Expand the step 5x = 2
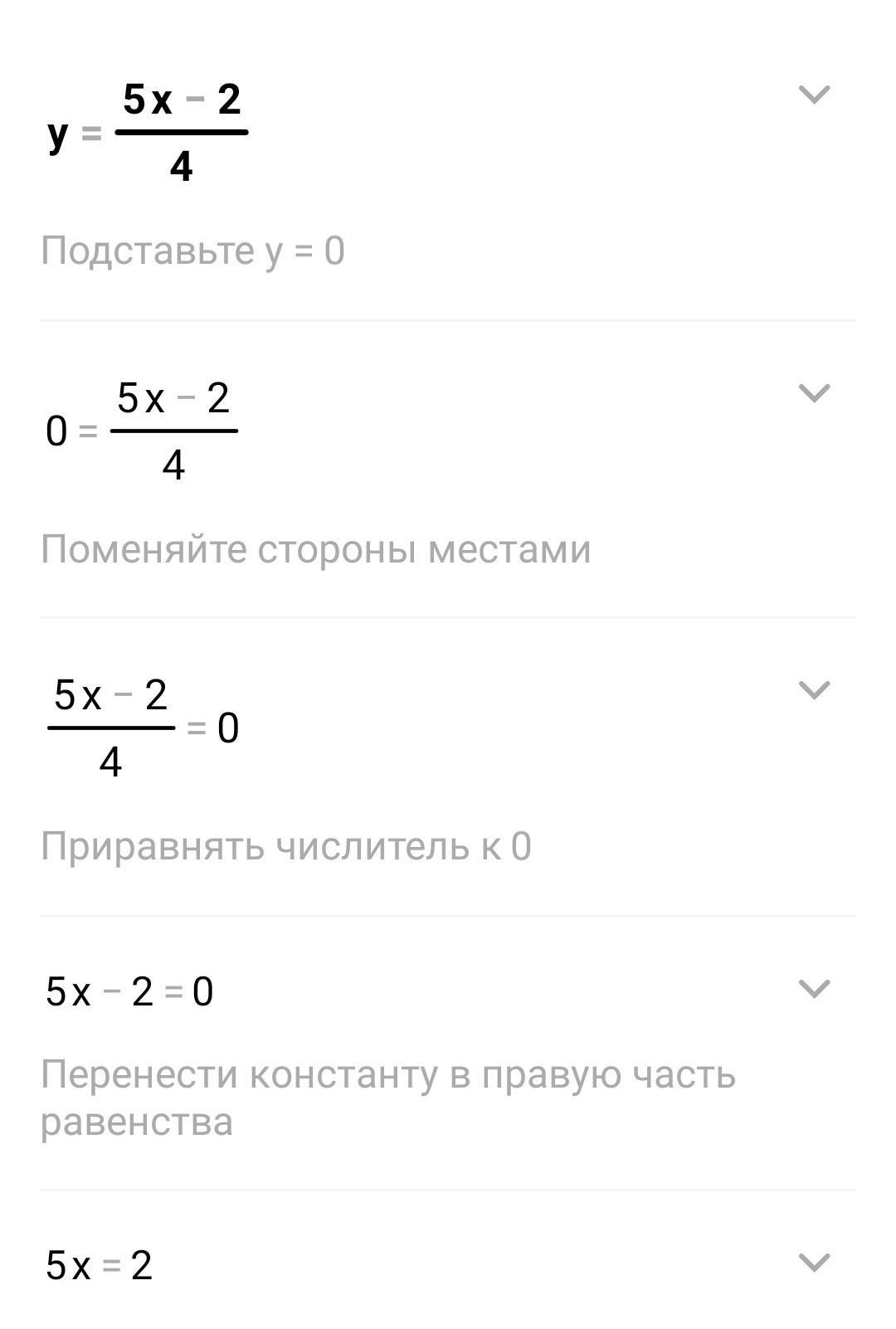The image size is (896, 1329). point(814,1262)
